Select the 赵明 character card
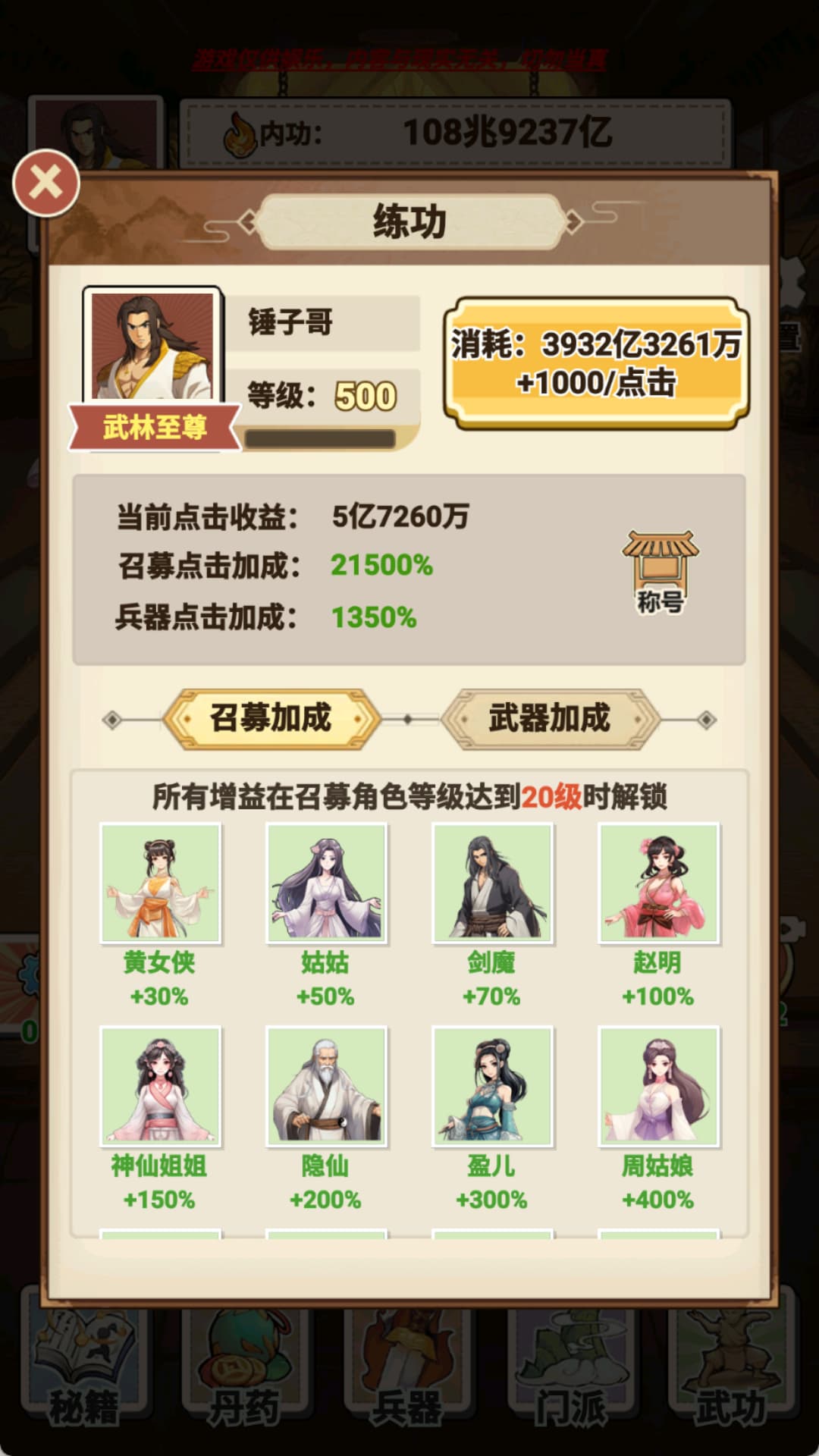819x1456 pixels. 658,883
